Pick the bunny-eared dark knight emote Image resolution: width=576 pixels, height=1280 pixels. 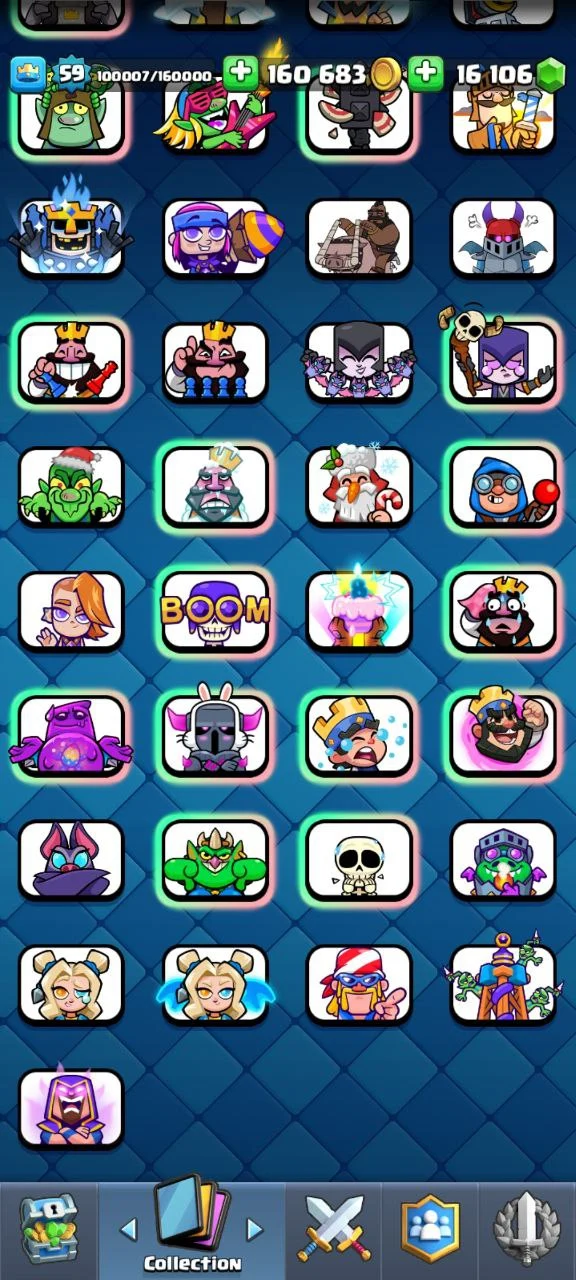pos(216,732)
